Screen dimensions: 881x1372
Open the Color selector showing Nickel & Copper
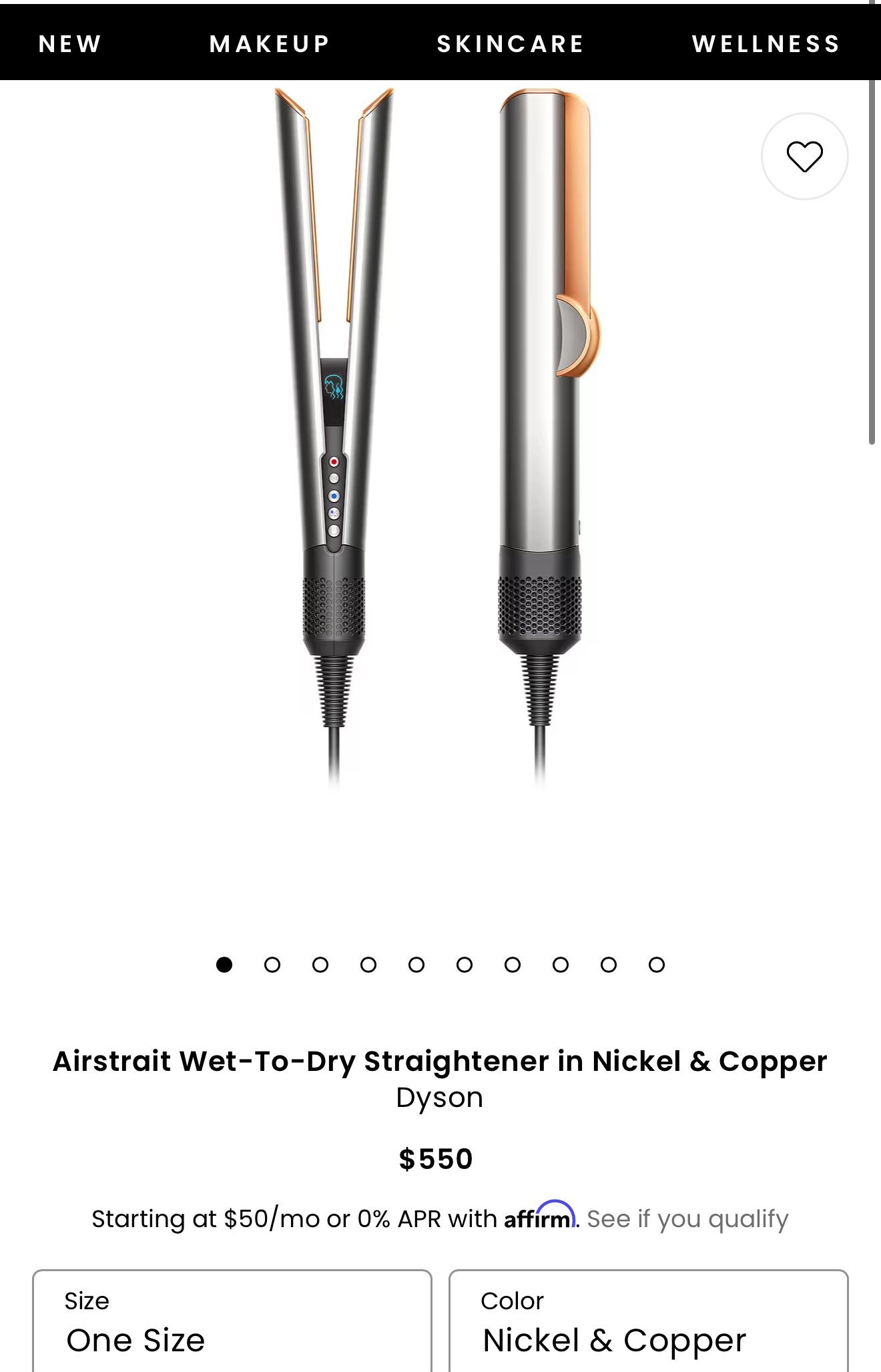(648, 1322)
